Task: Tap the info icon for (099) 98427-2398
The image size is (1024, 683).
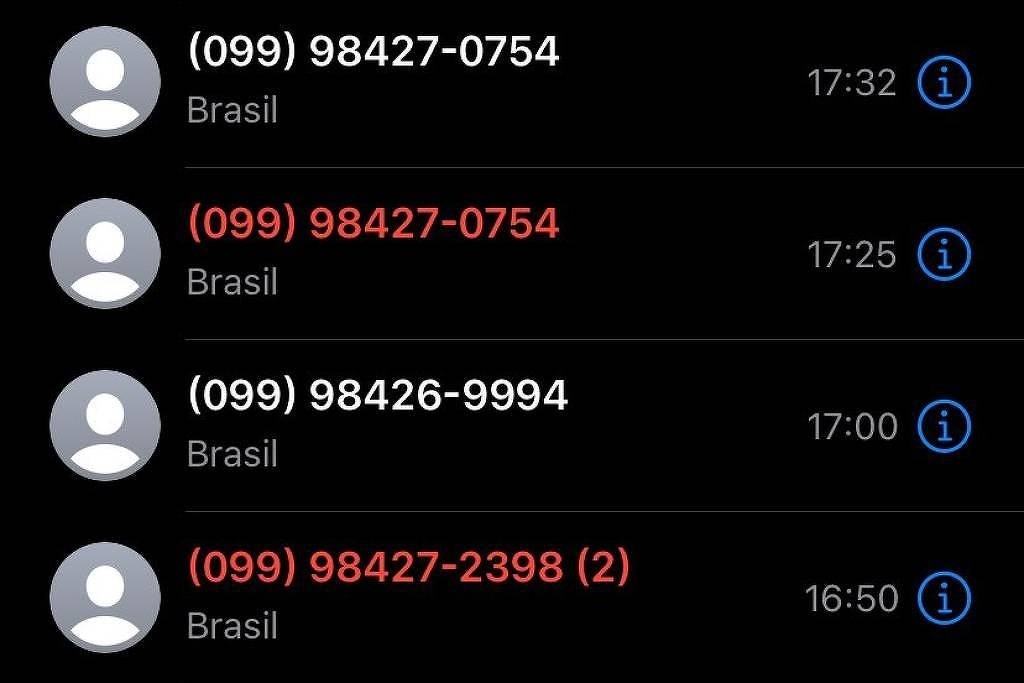Action: 944,599
